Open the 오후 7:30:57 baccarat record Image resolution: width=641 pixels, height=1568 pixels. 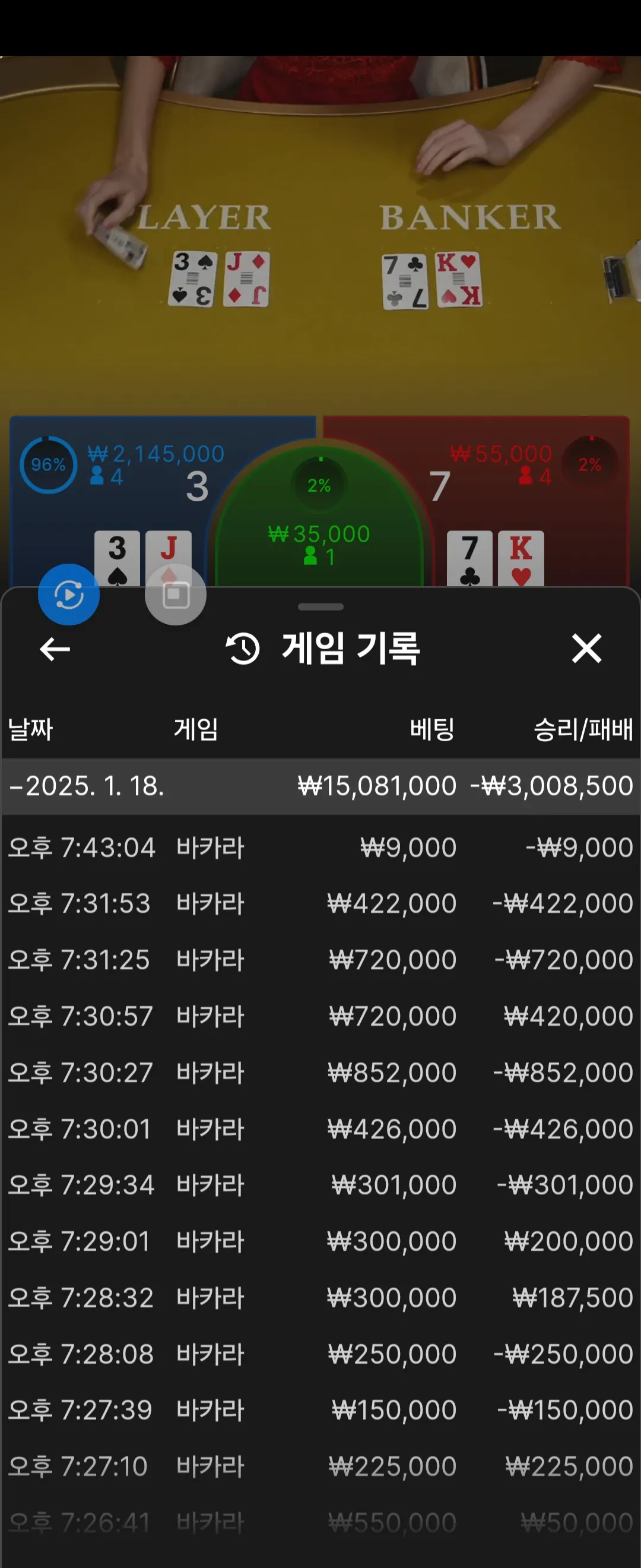point(320,1016)
